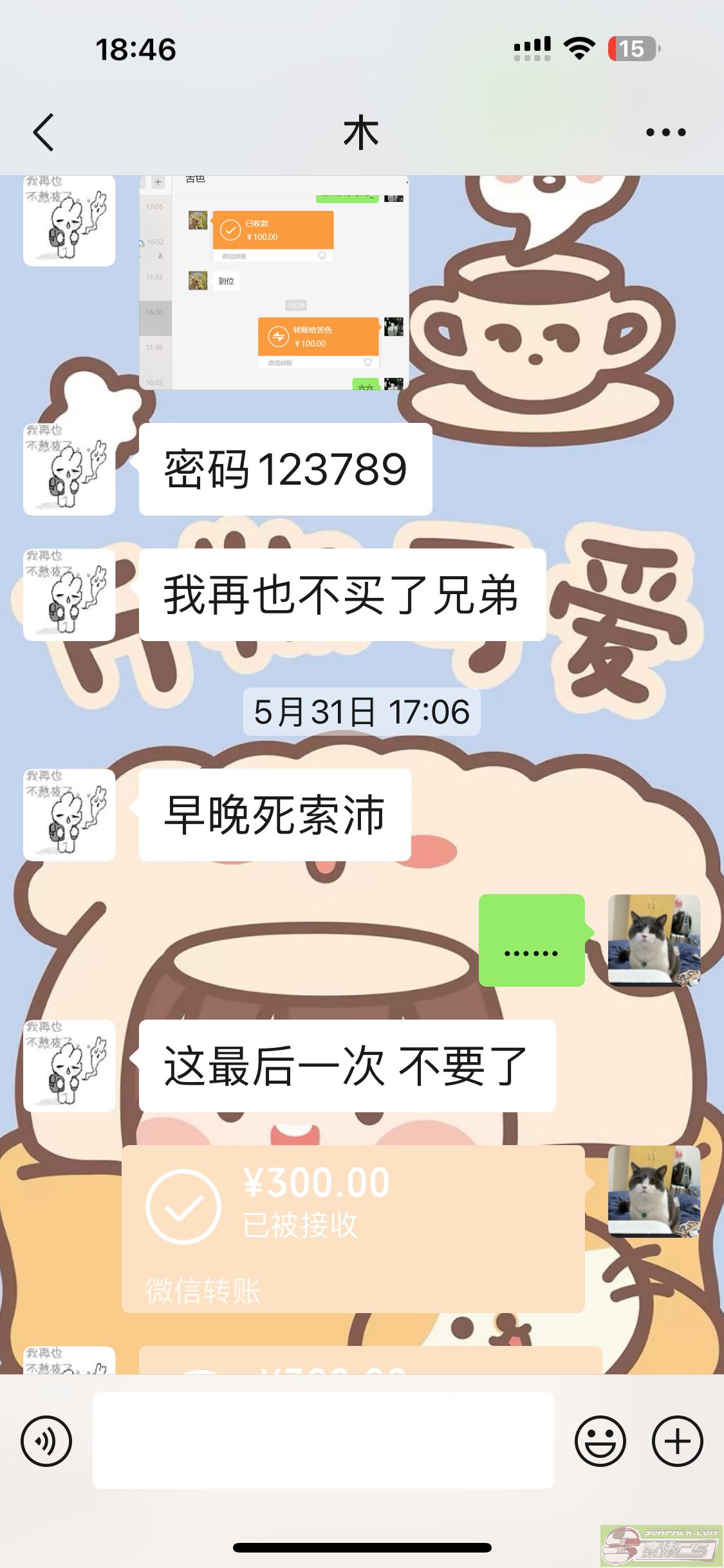
Task: Open the emoji sticker panel
Action: coord(600,1441)
